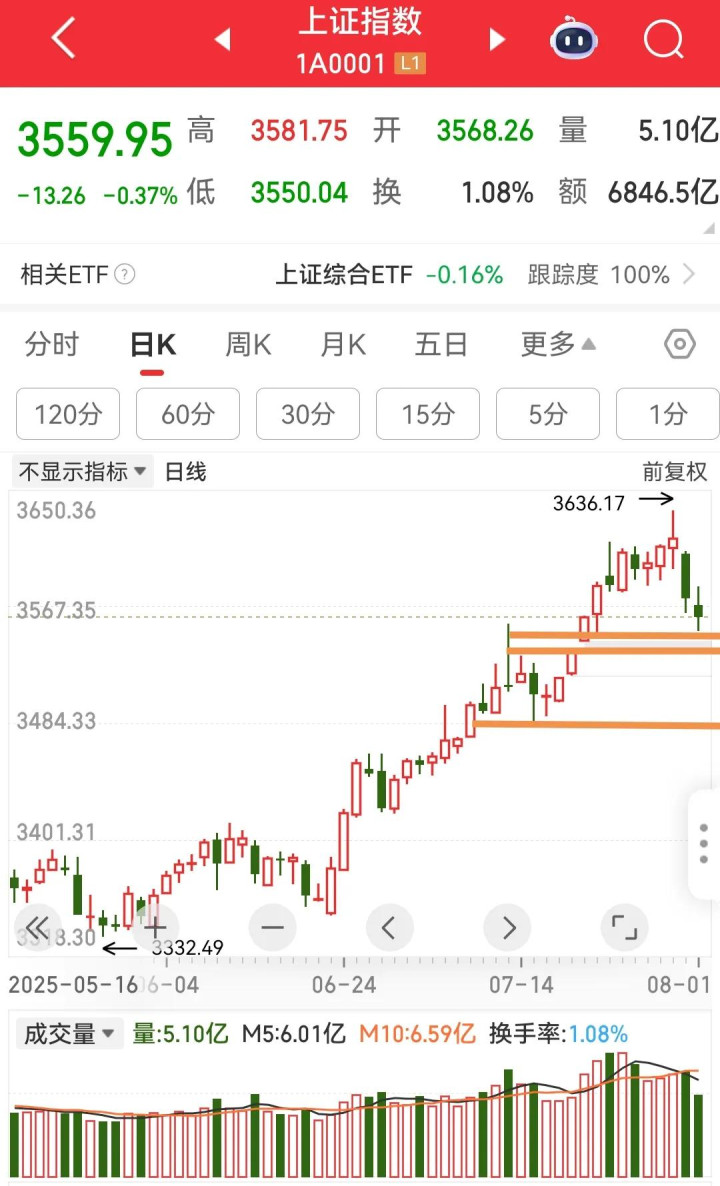
Task: Open chart settings hexagon icon
Action: pyautogui.click(x=679, y=345)
